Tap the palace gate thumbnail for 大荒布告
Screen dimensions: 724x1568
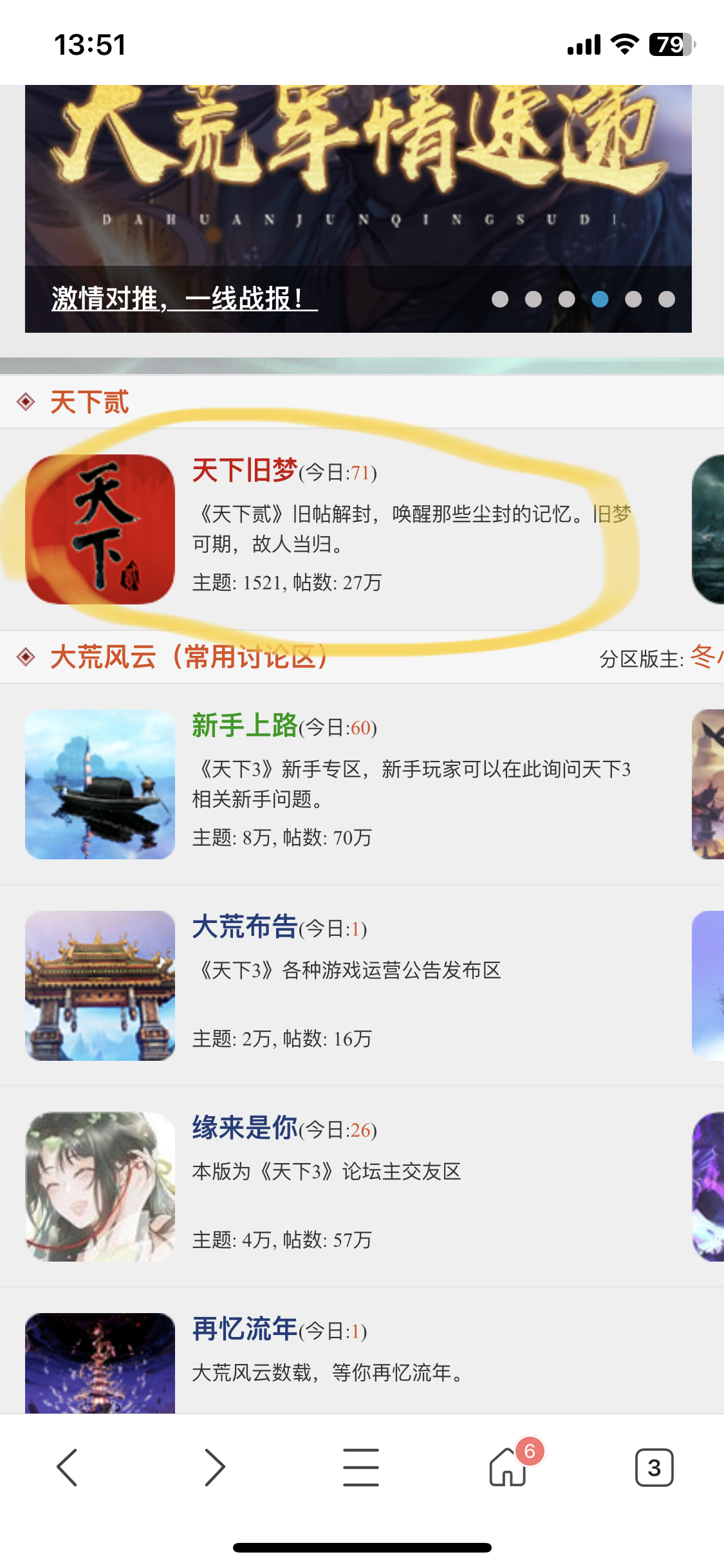tap(100, 985)
